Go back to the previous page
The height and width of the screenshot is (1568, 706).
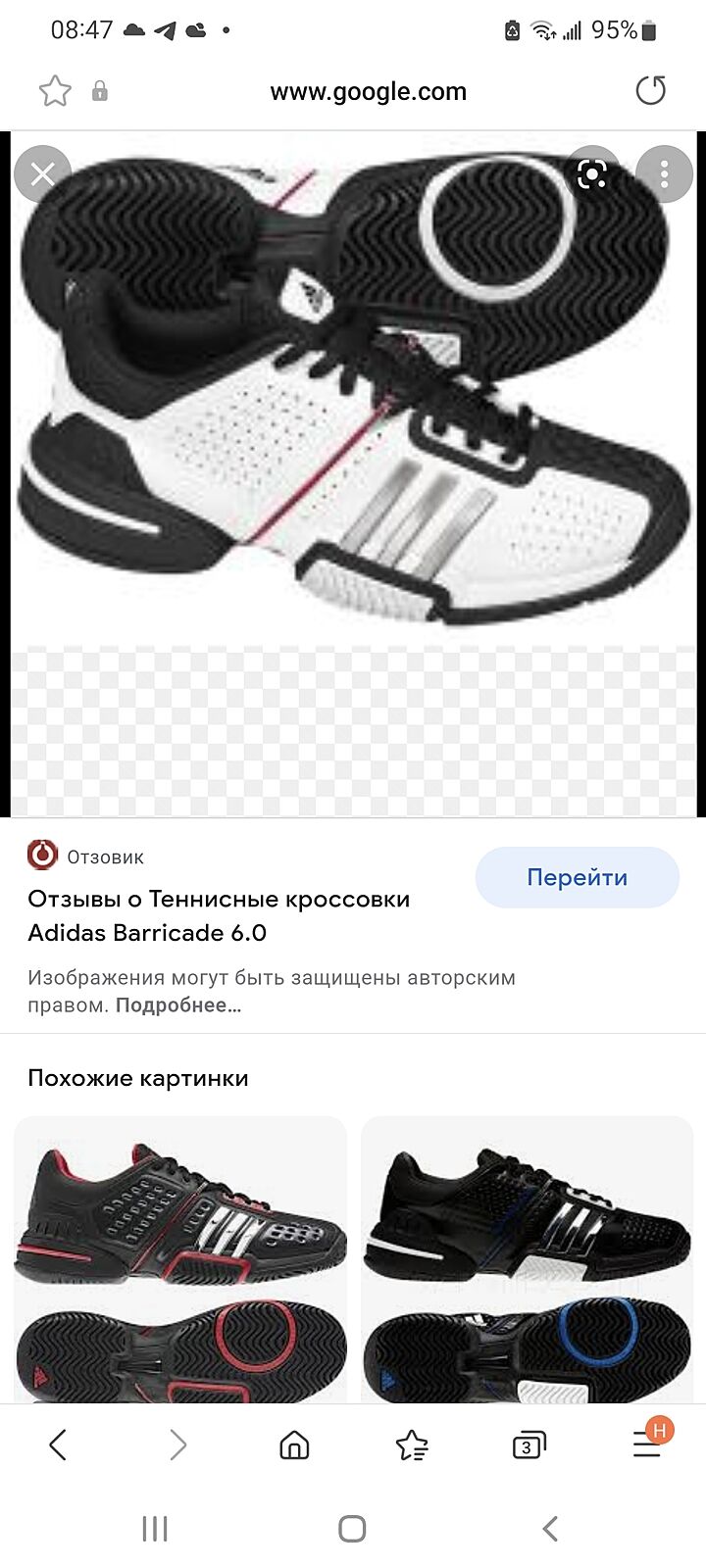click(x=58, y=1445)
